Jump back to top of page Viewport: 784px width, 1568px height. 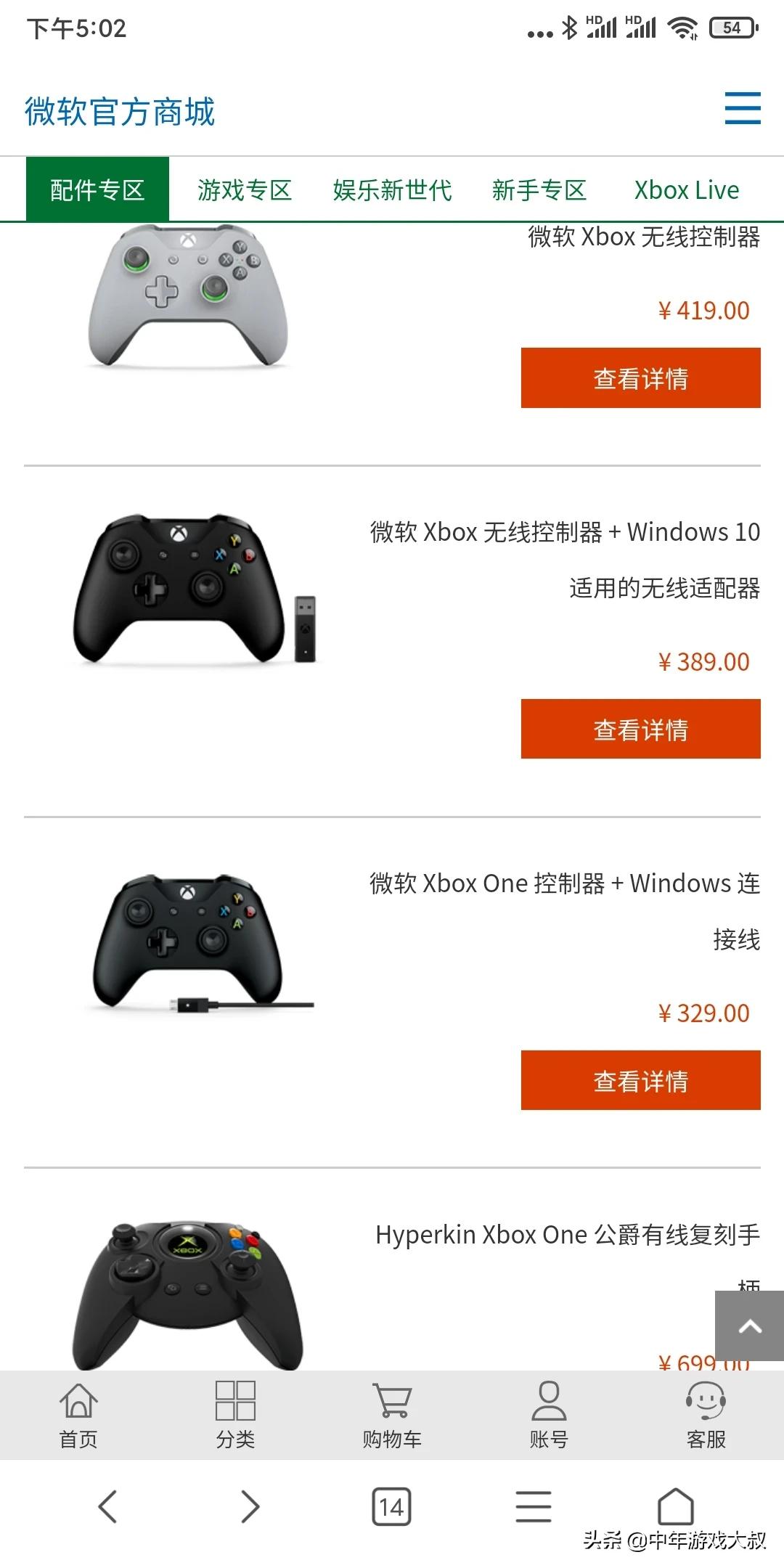point(749,1327)
